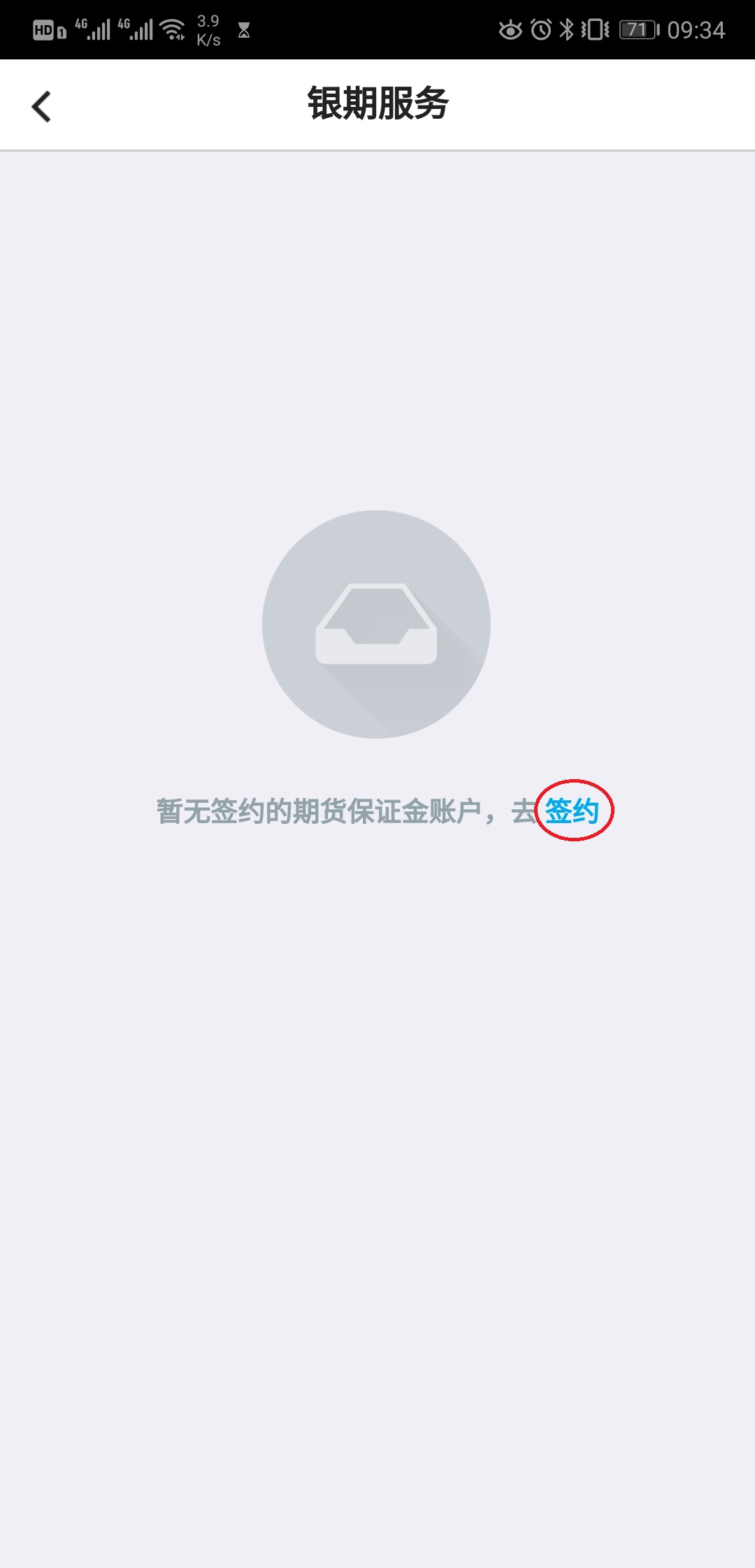Screen dimensions: 755x1568
Task: Open the blue 签约 link
Action: click(572, 811)
